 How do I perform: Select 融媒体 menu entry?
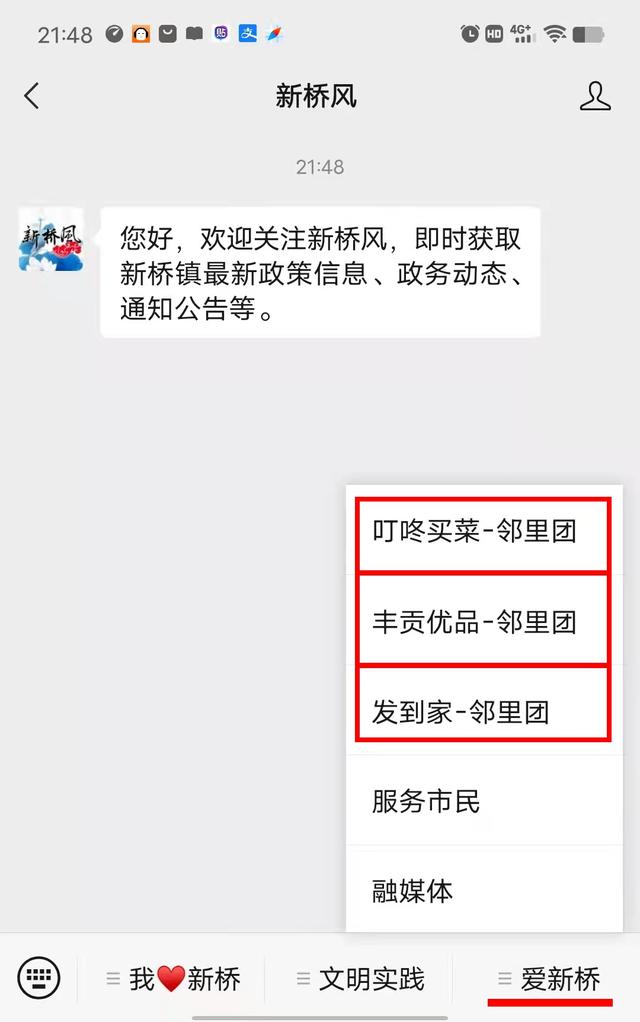tap(483, 890)
